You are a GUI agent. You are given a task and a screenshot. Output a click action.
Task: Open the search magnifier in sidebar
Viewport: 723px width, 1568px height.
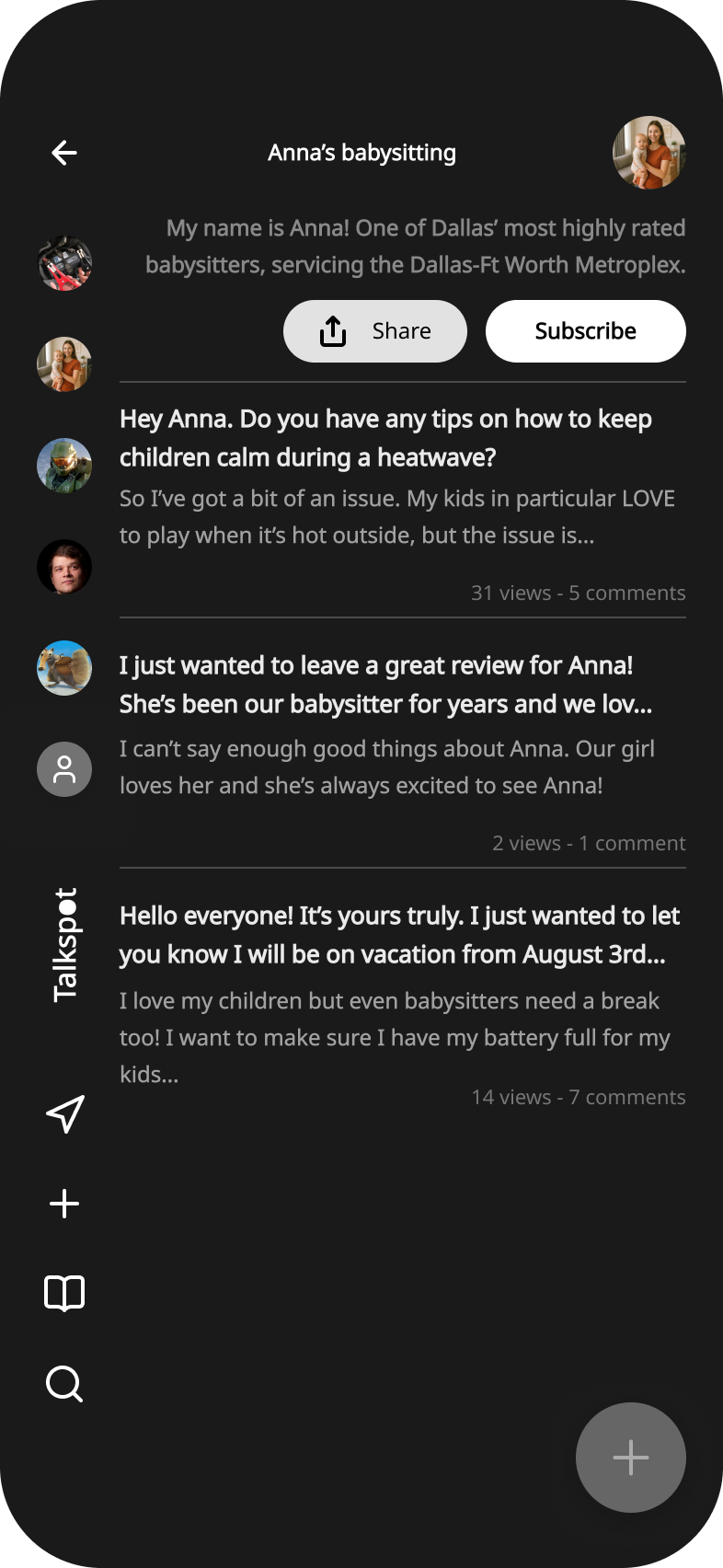[64, 1383]
